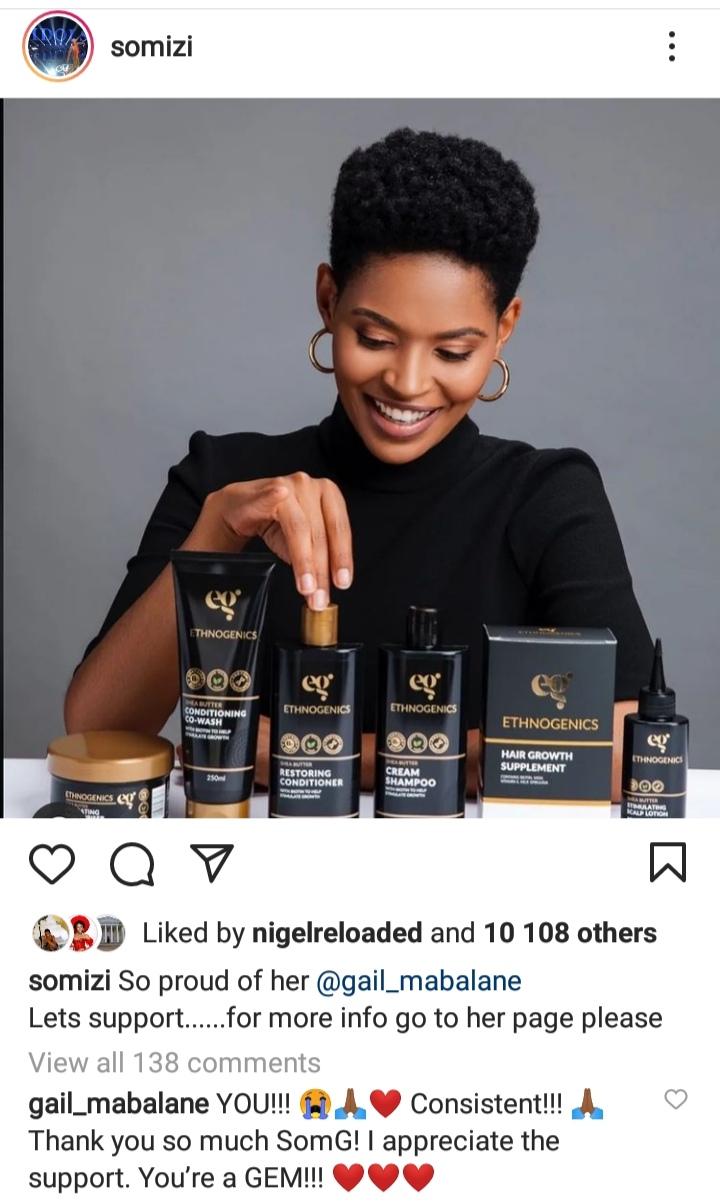The height and width of the screenshot is (1203, 720).
Task: Like somizi's post with the heart icon
Action: click(x=52, y=863)
